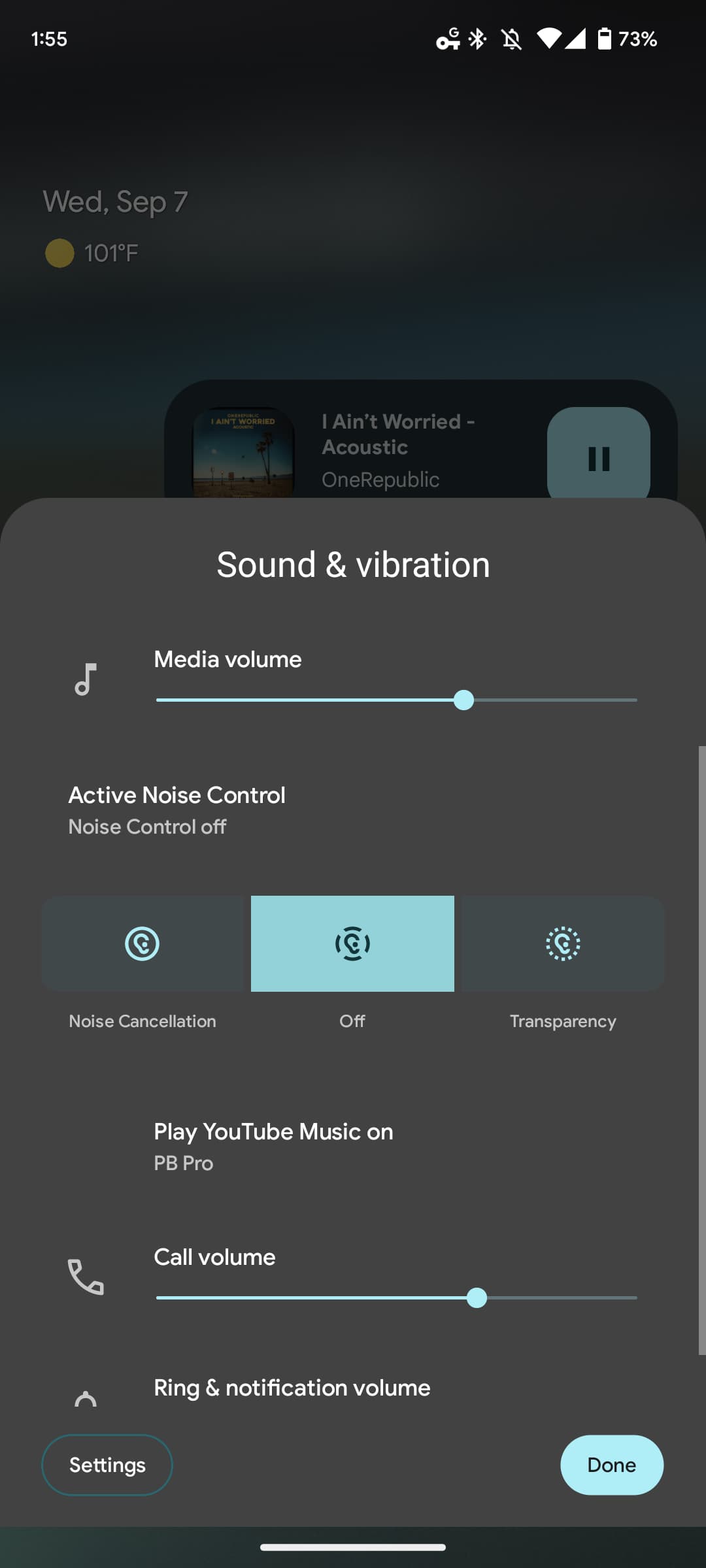Adjust the Media volume slider
Viewport: 706px width, 1568px height.
(463, 700)
